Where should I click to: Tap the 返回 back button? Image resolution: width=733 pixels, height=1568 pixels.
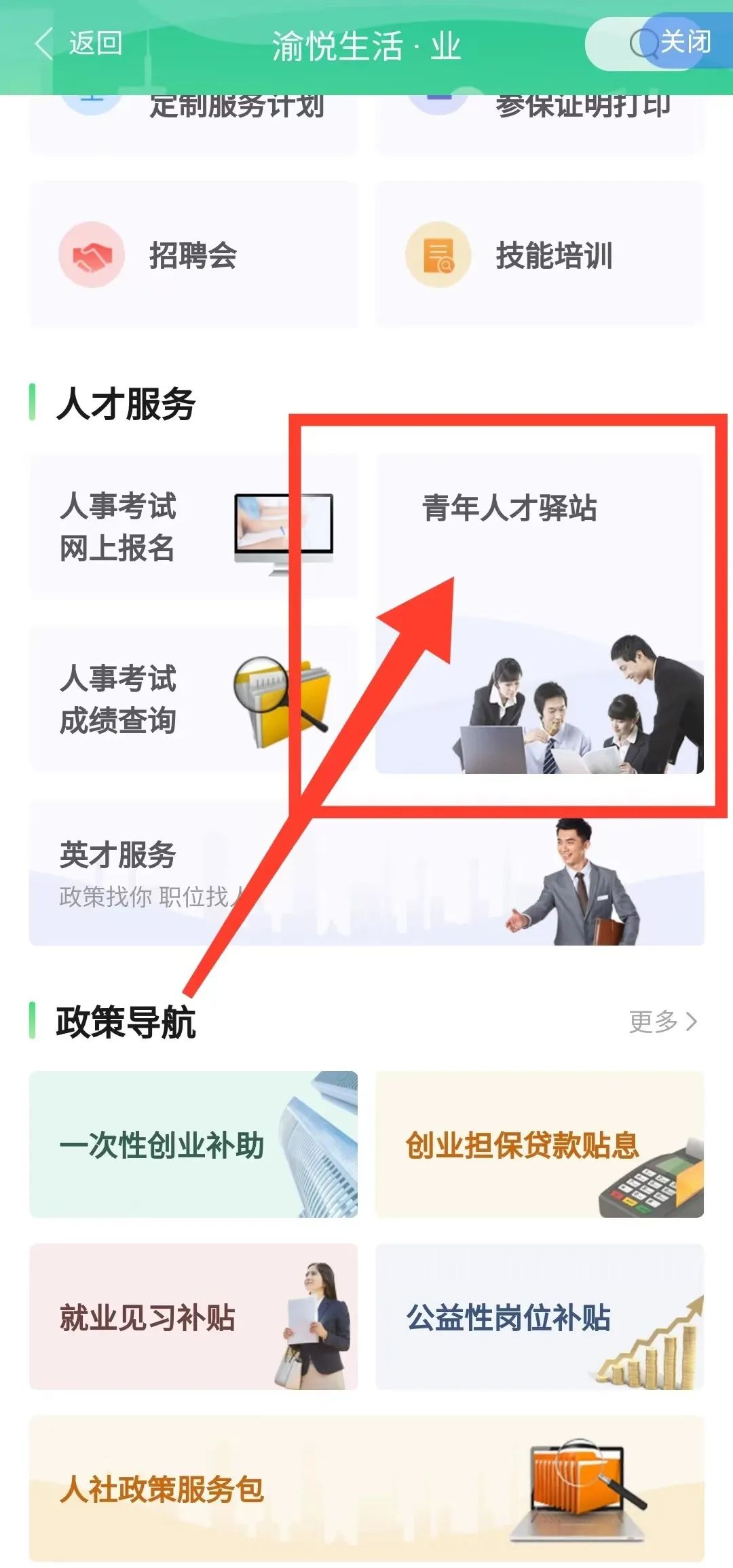tap(79, 44)
